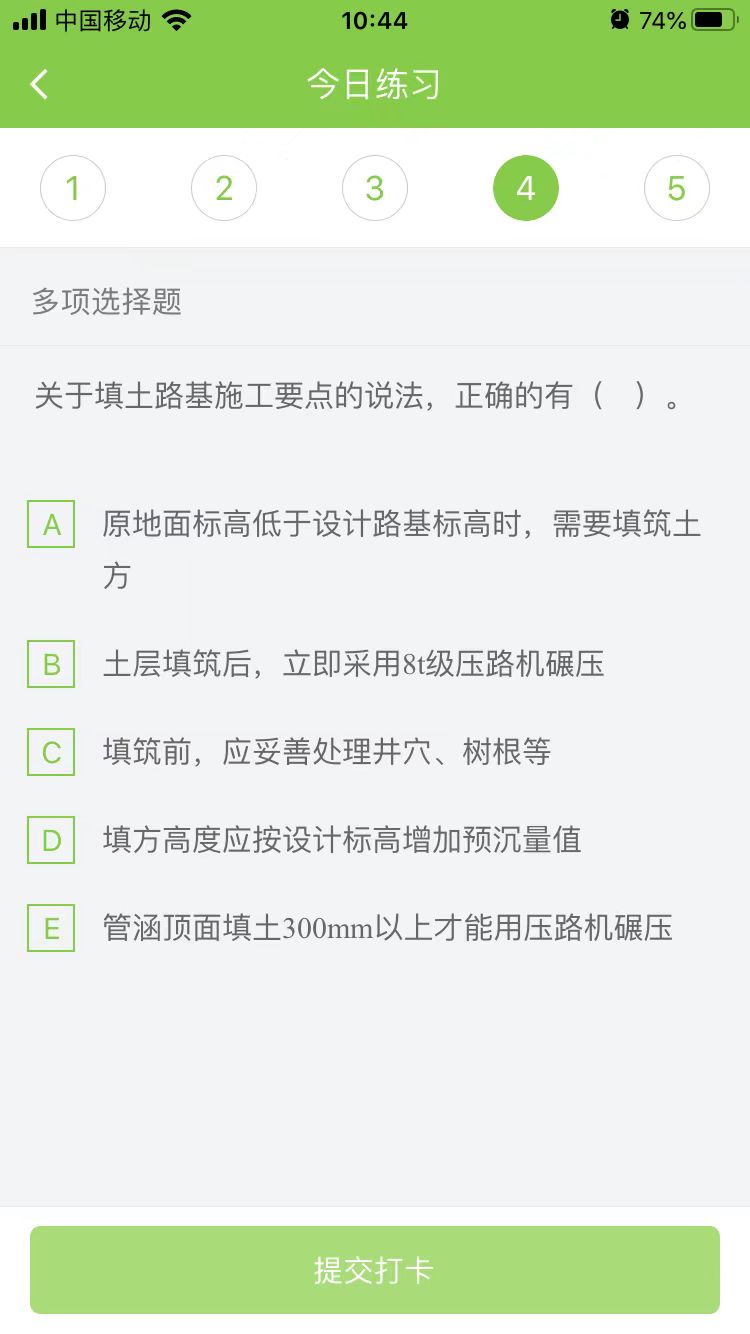Jump to question 3
The image size is (750, 1334).
point(375,188)
